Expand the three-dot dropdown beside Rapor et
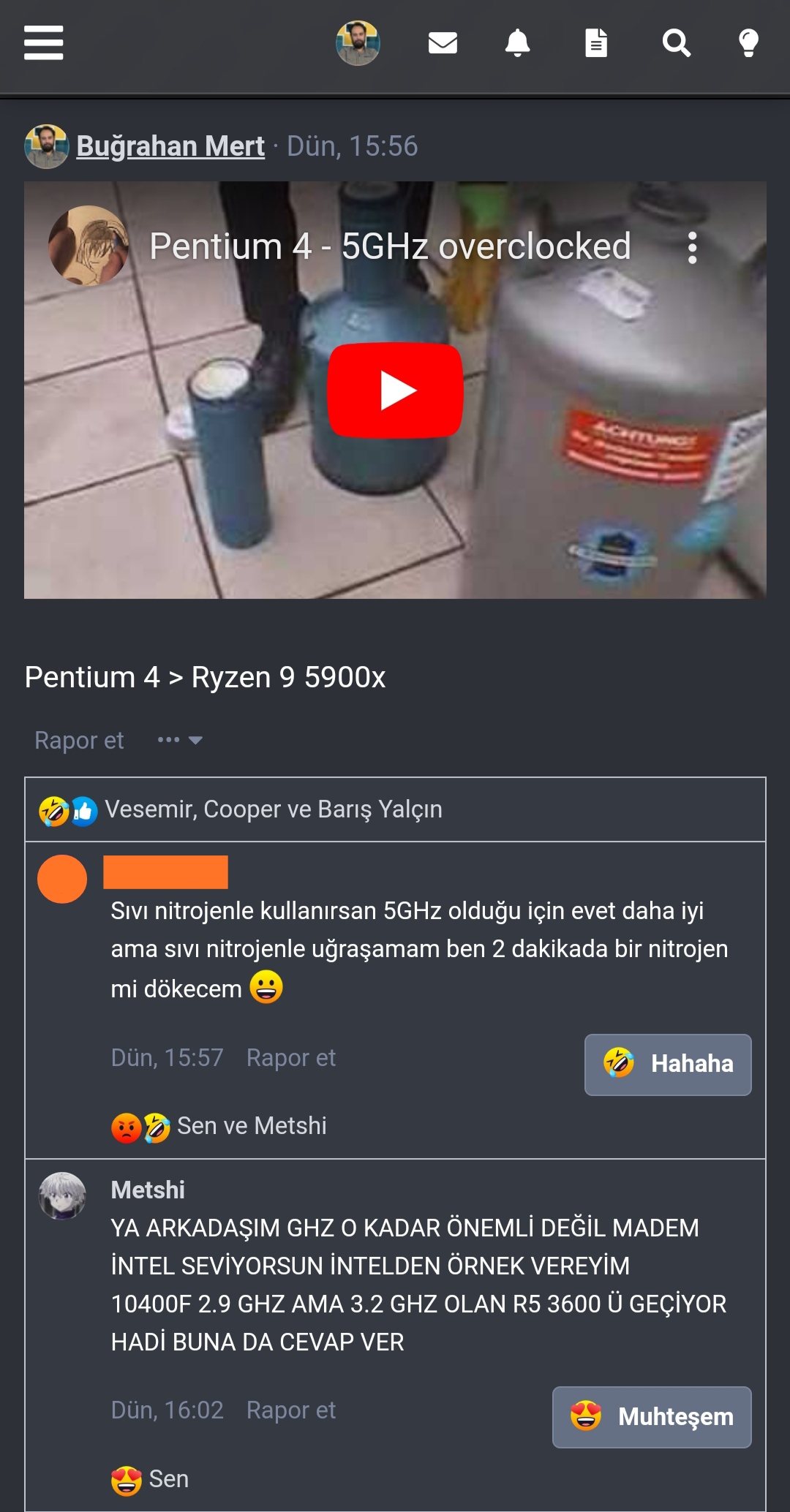The image size is (790, 1512). (x=180, y=740)
